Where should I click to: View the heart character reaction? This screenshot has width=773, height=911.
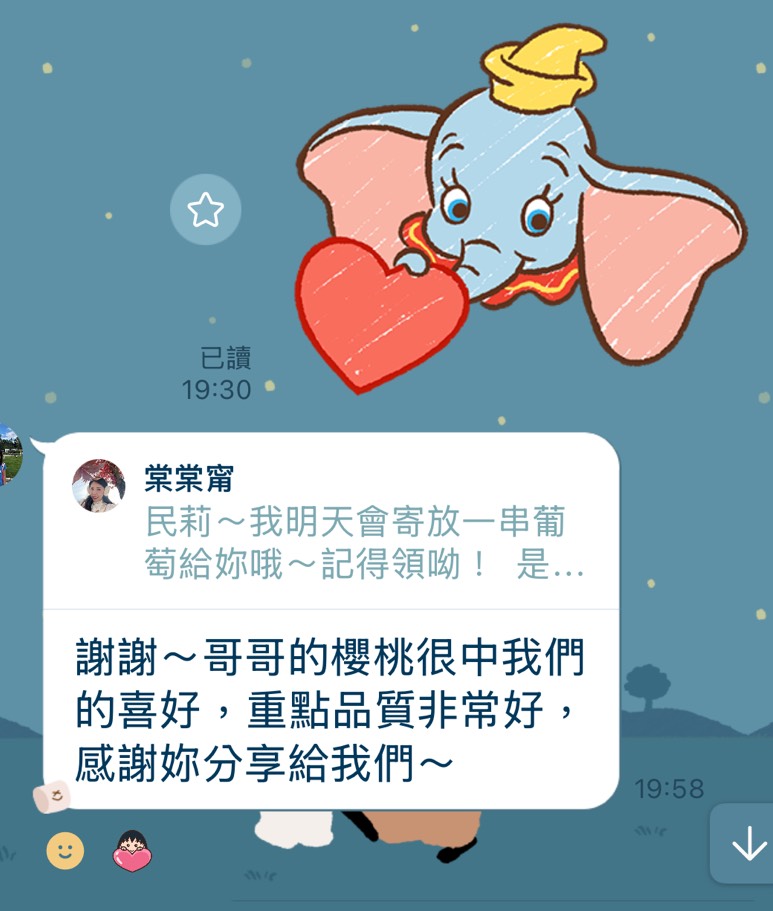pos(131,851)
